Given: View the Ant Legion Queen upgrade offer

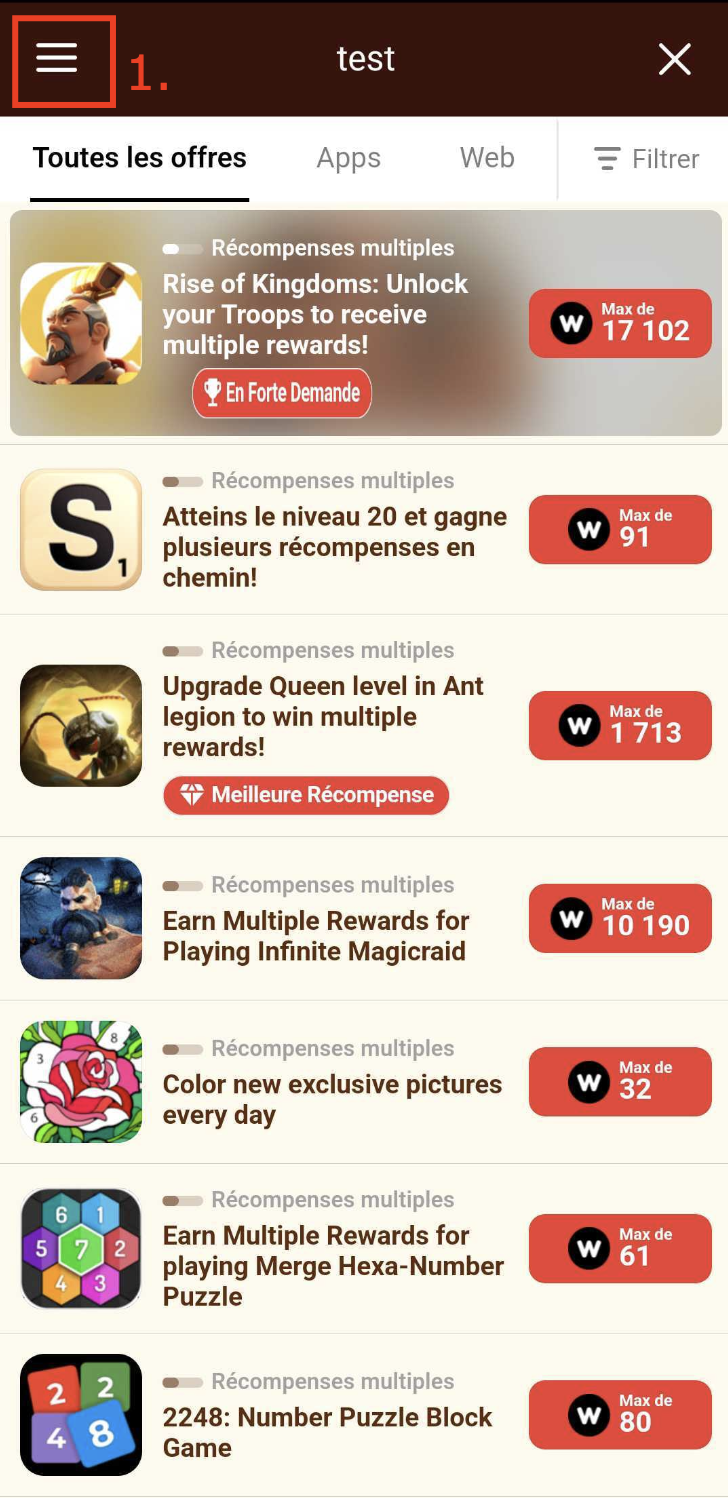Looking at the screenshot, I should coord(323,717).
